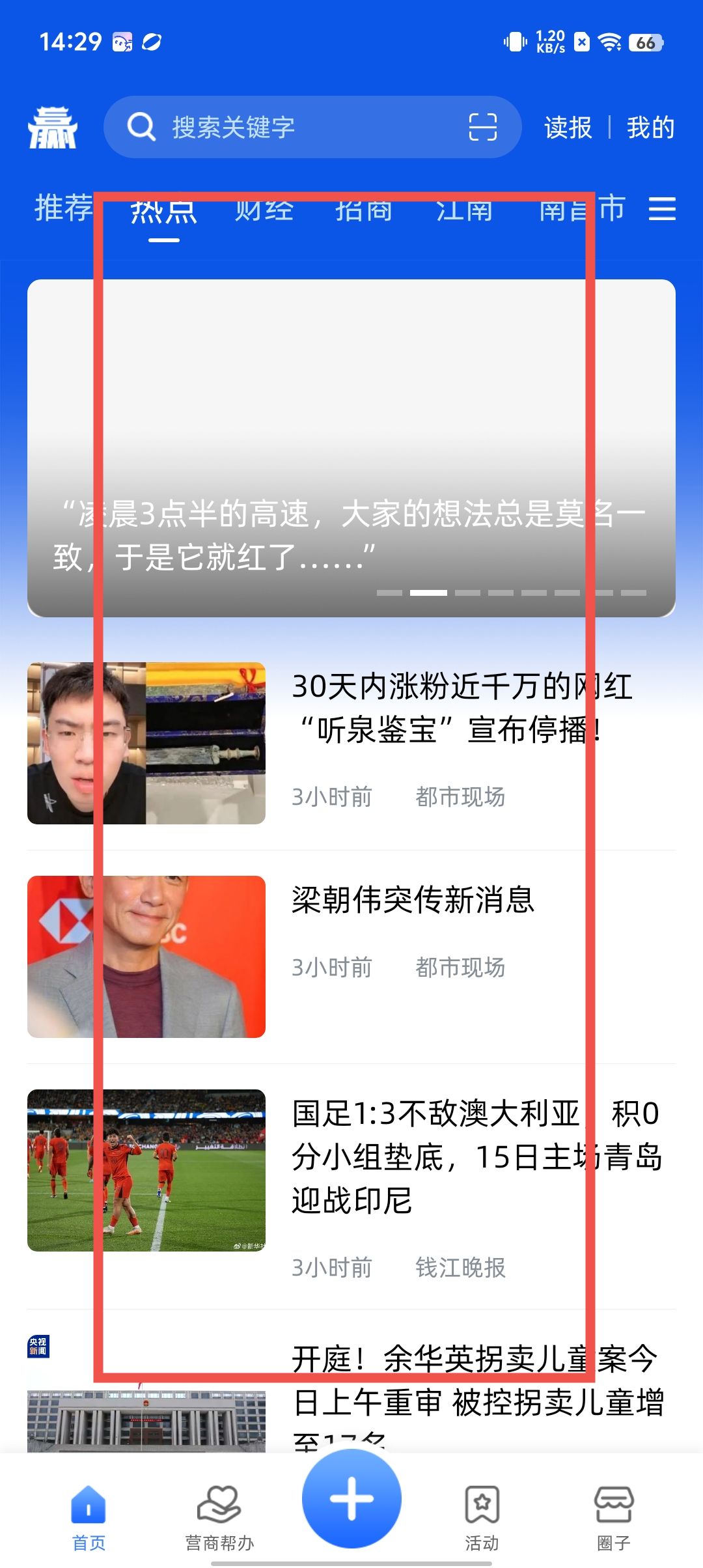Open 国足1:3不敌澳大利亚 news story
Screen dimensions: 703x1568
click(x=475, y=1156)
